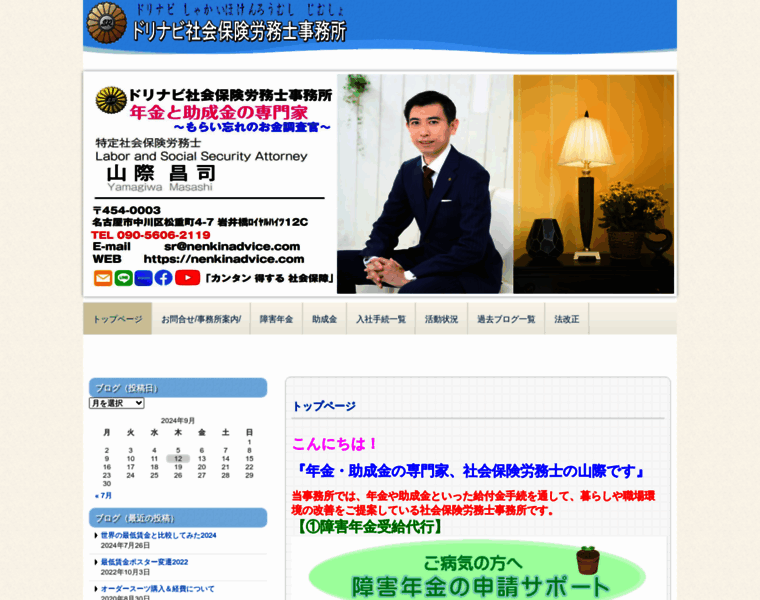Tap the ドリナビ社会保険労務士事務所 site title
The height and width of the screenshot is (600, 760).
[x=238, y=31]
